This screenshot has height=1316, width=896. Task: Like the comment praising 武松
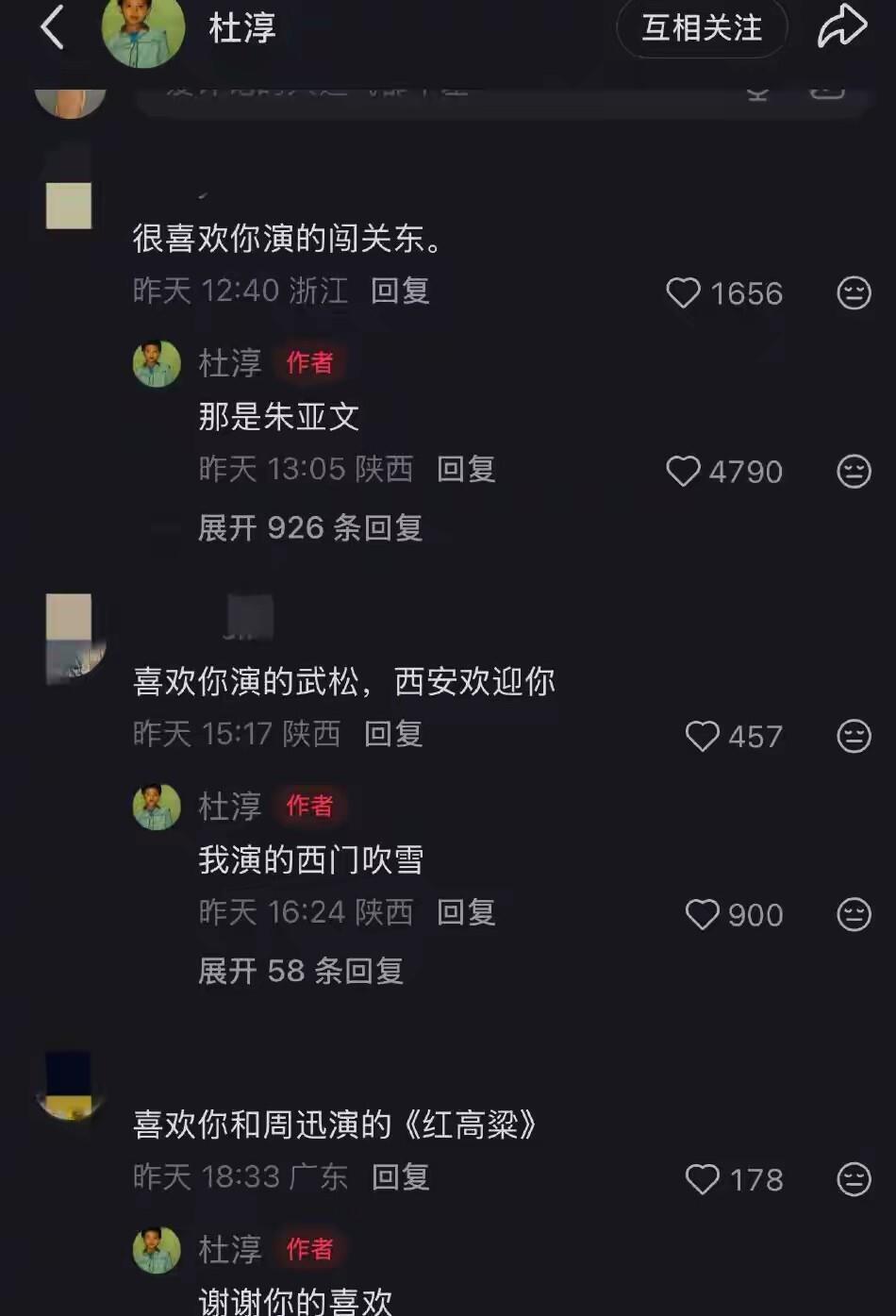coord(702,737)
